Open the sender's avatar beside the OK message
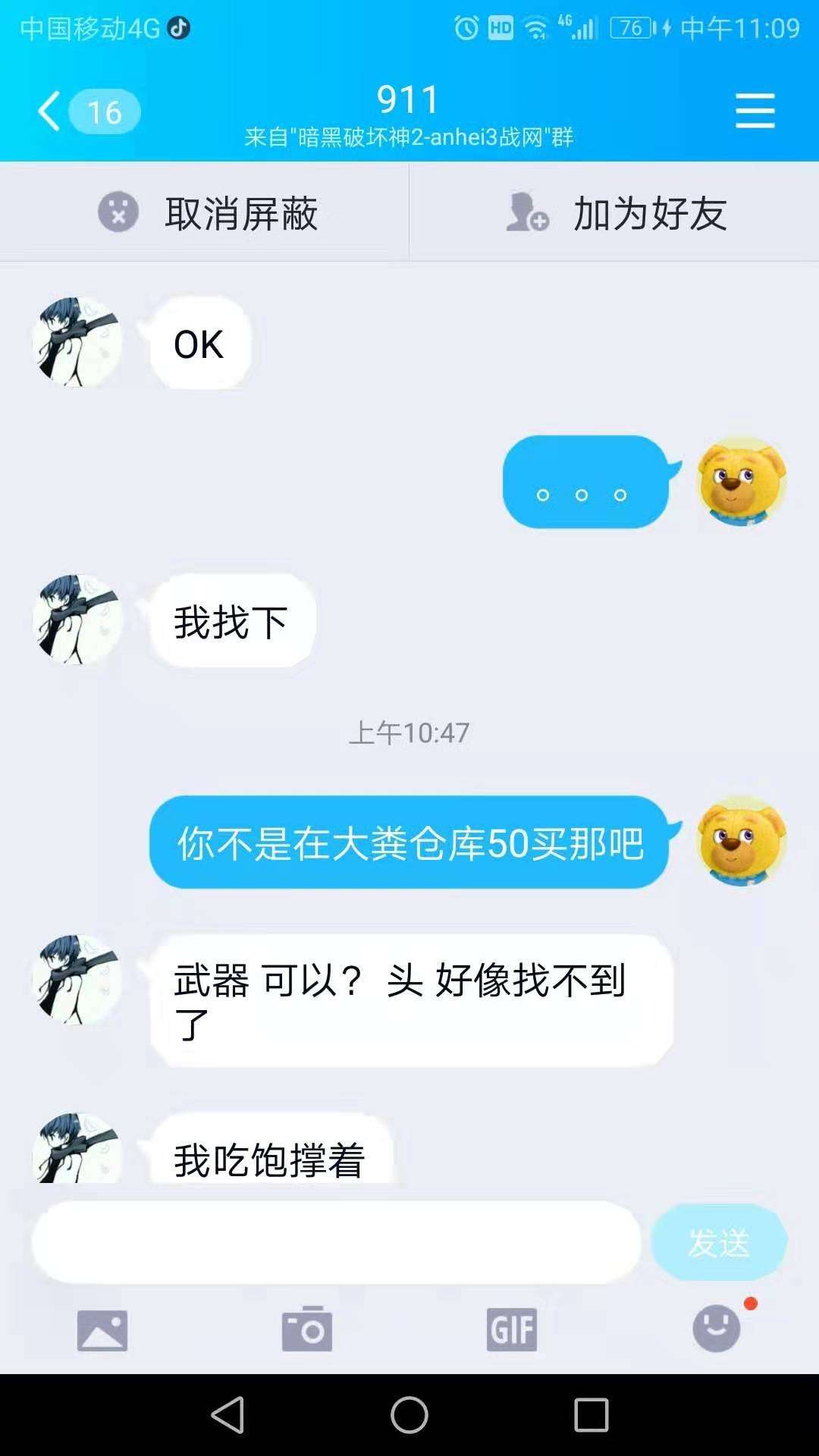Screen dimensions: 819x1456 coord(77,343)
